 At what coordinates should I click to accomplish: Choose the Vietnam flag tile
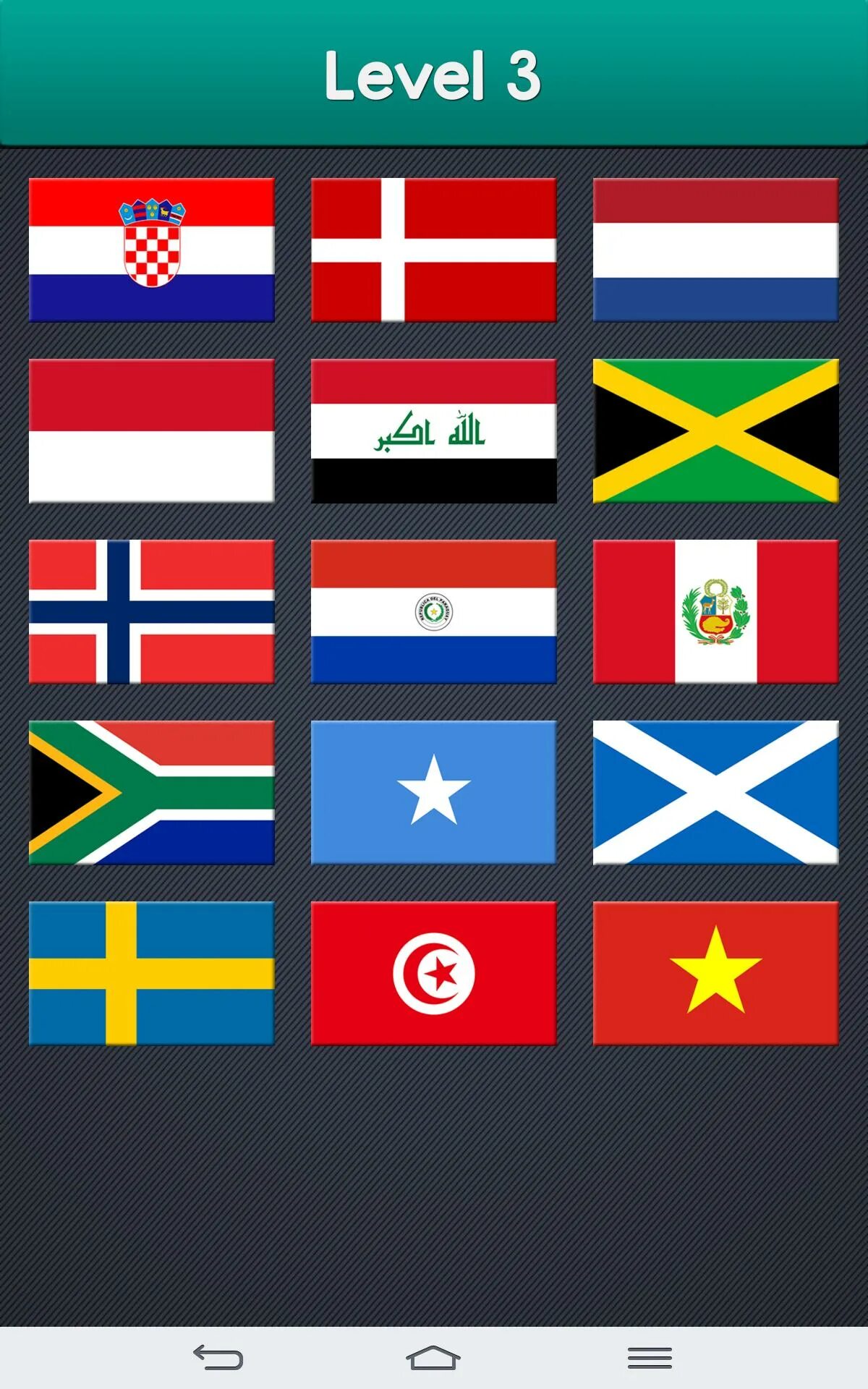[x=715, y=973]
